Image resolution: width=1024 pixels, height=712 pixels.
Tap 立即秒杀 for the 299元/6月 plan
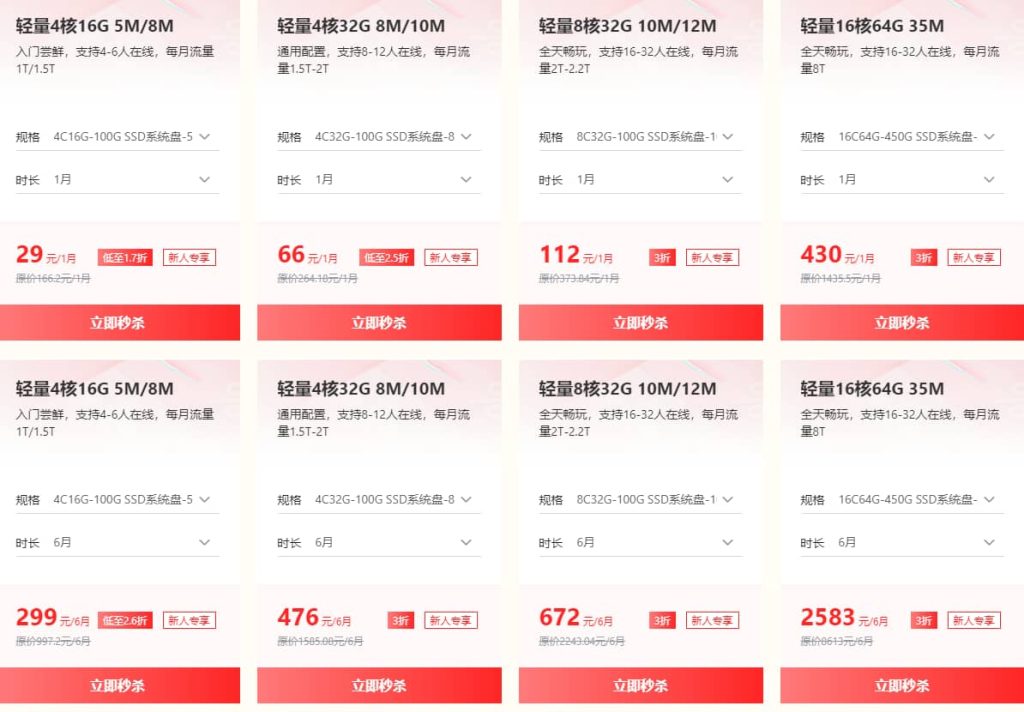118,686
